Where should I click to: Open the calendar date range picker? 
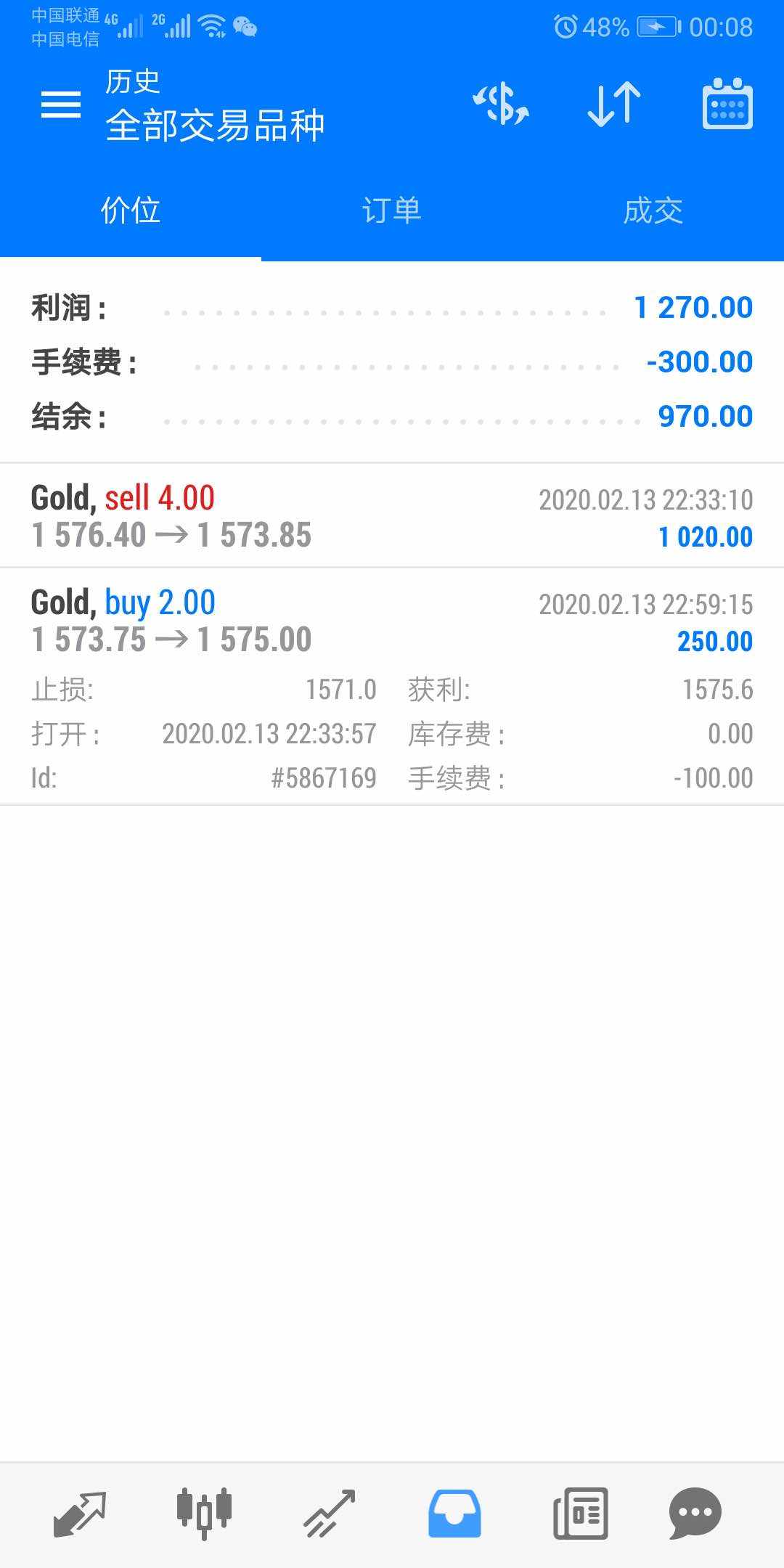point(727,104)
